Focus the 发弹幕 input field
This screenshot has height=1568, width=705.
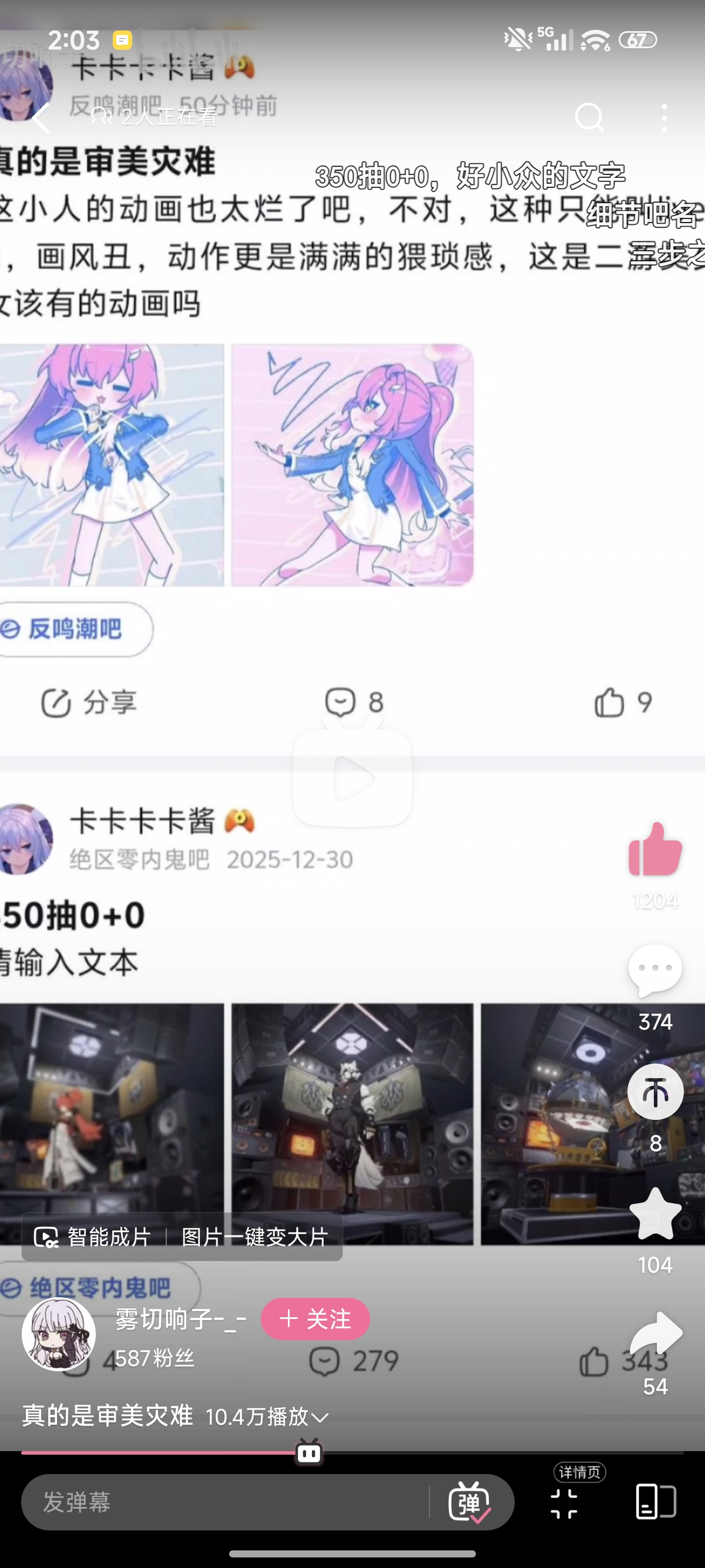pos(225,1502)
